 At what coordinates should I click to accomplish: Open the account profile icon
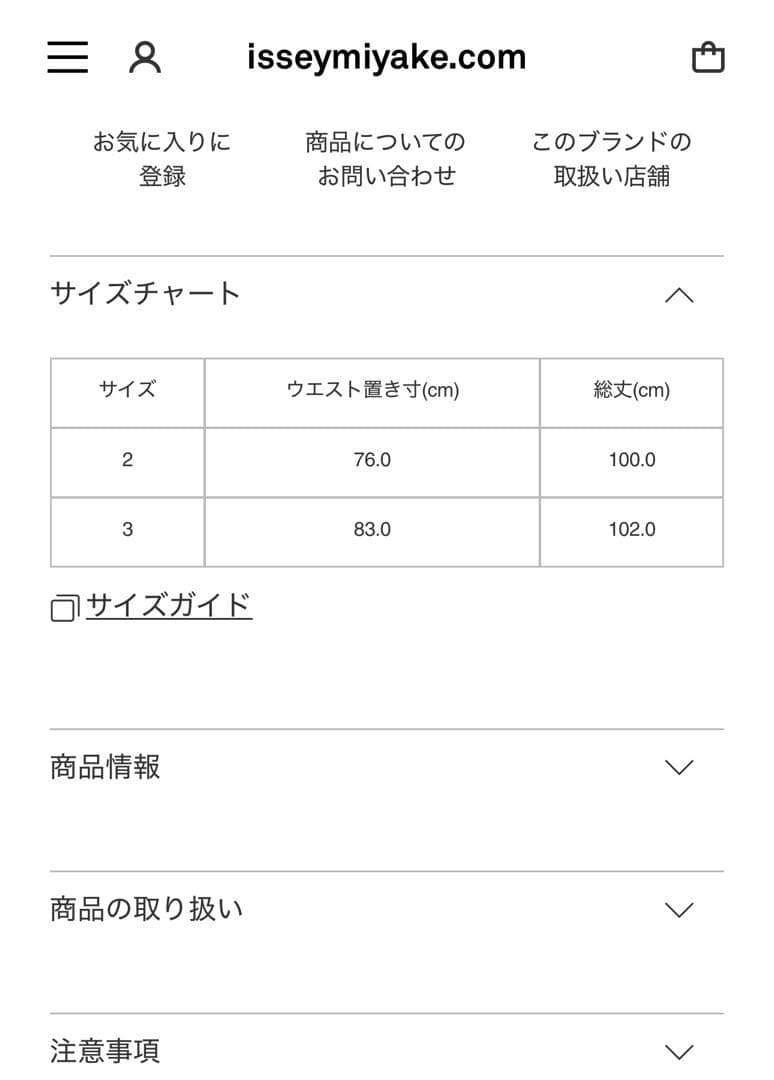pyautogui.click(x=146, y=57)
